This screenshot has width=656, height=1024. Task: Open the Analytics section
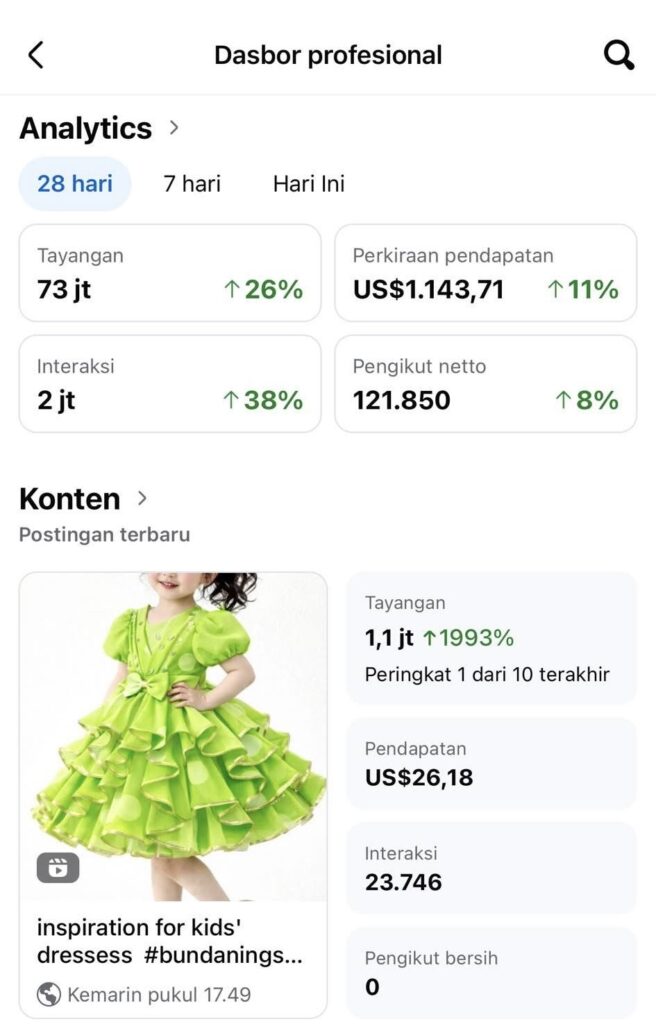pyautogui.click(x=100, y=128)
